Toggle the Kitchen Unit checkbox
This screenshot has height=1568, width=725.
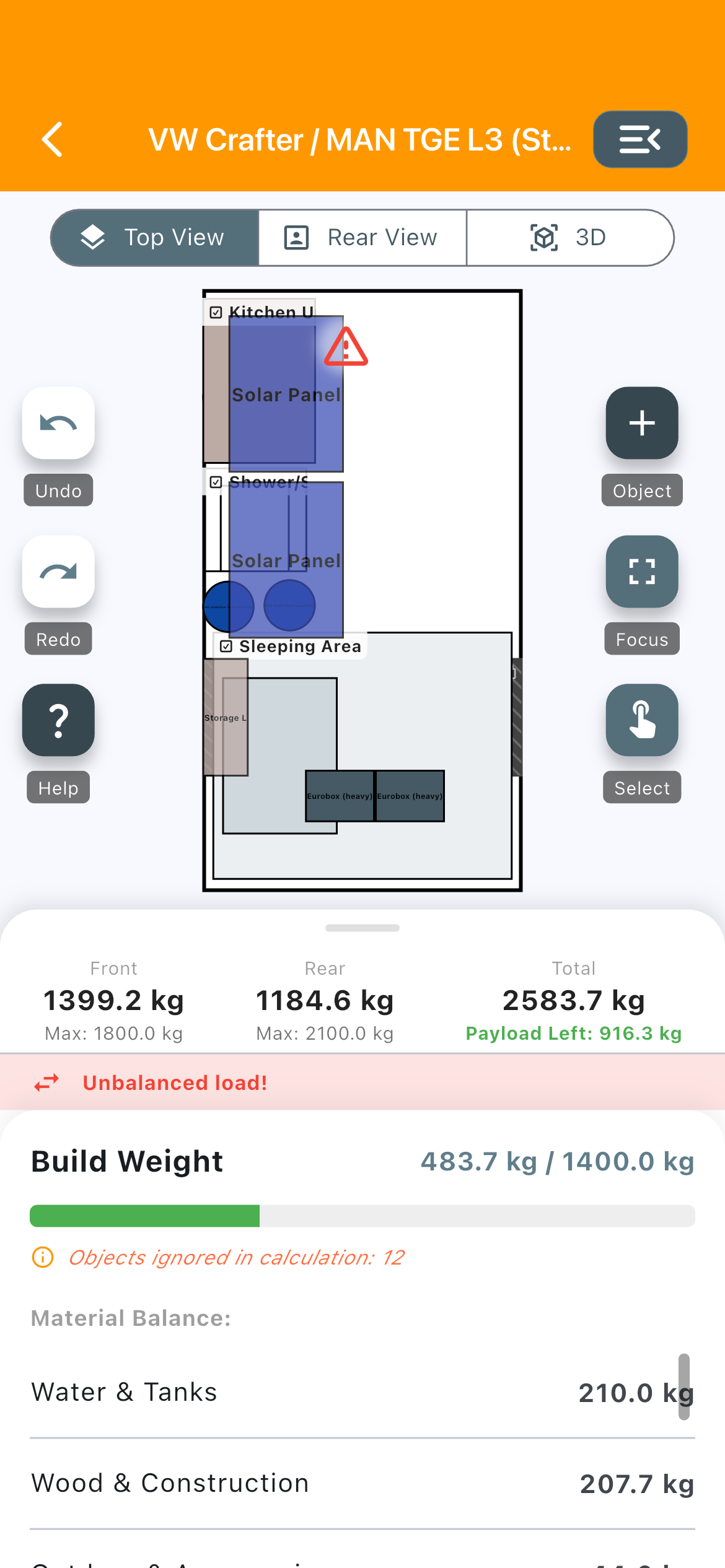216,312
